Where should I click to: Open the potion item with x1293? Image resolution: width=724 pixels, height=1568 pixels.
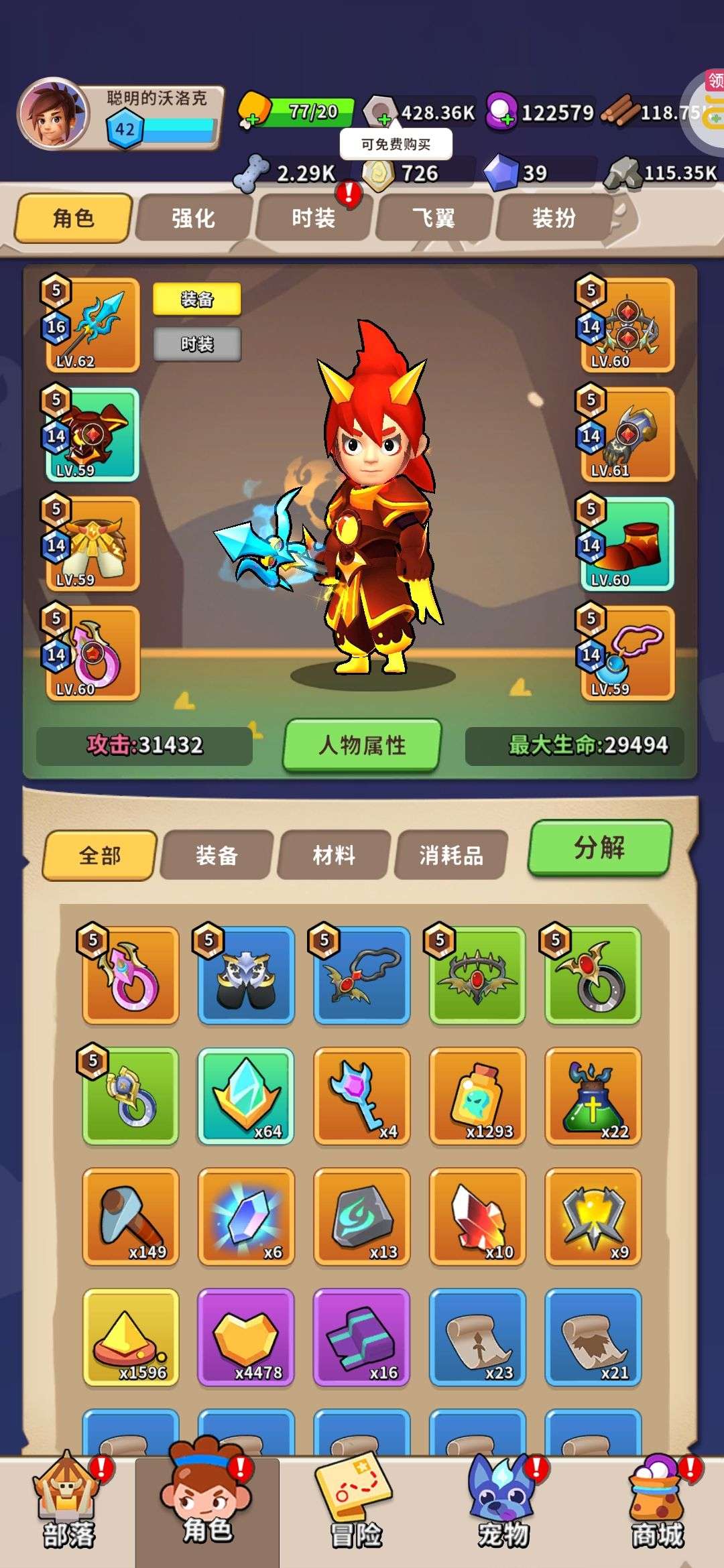(477, 1096)
